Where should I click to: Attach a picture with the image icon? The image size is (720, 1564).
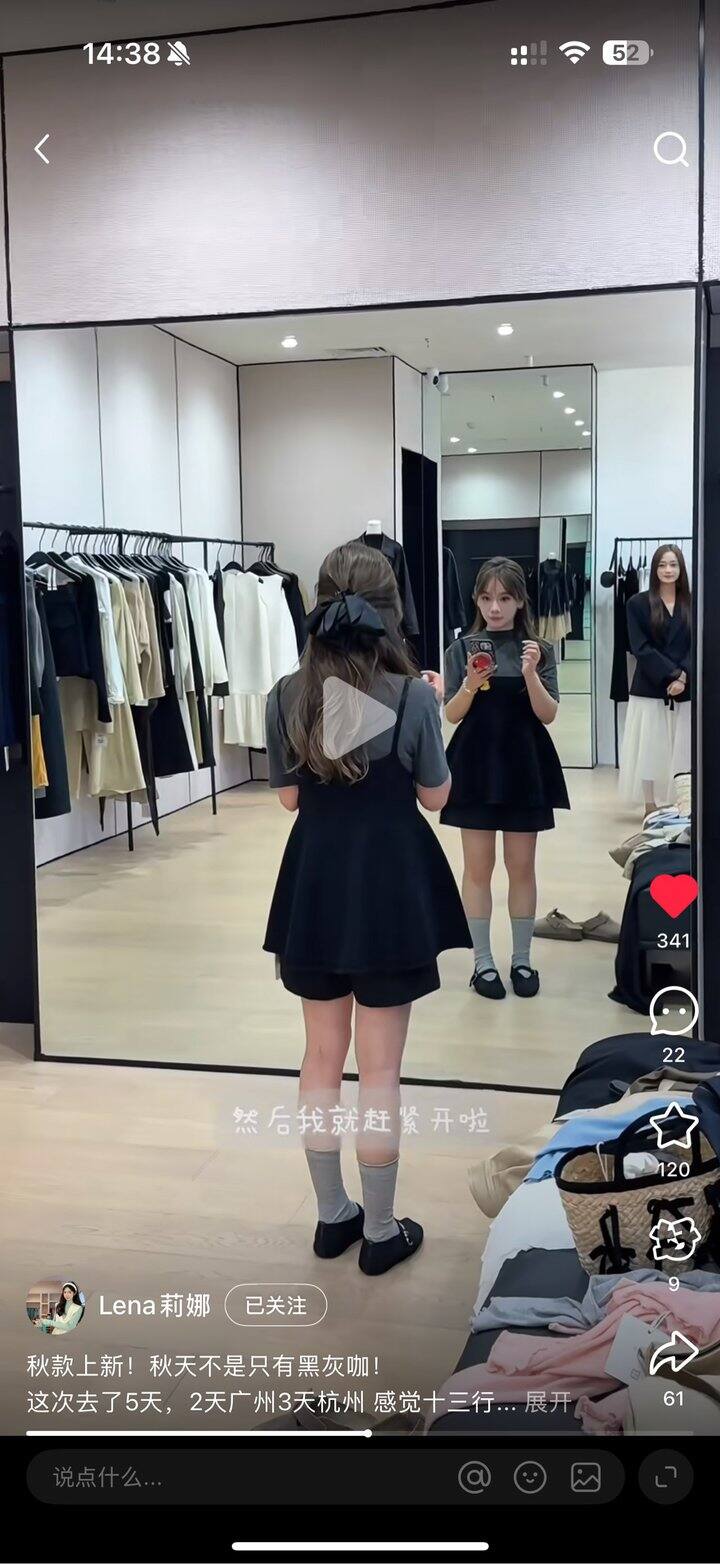(585, 1477)
